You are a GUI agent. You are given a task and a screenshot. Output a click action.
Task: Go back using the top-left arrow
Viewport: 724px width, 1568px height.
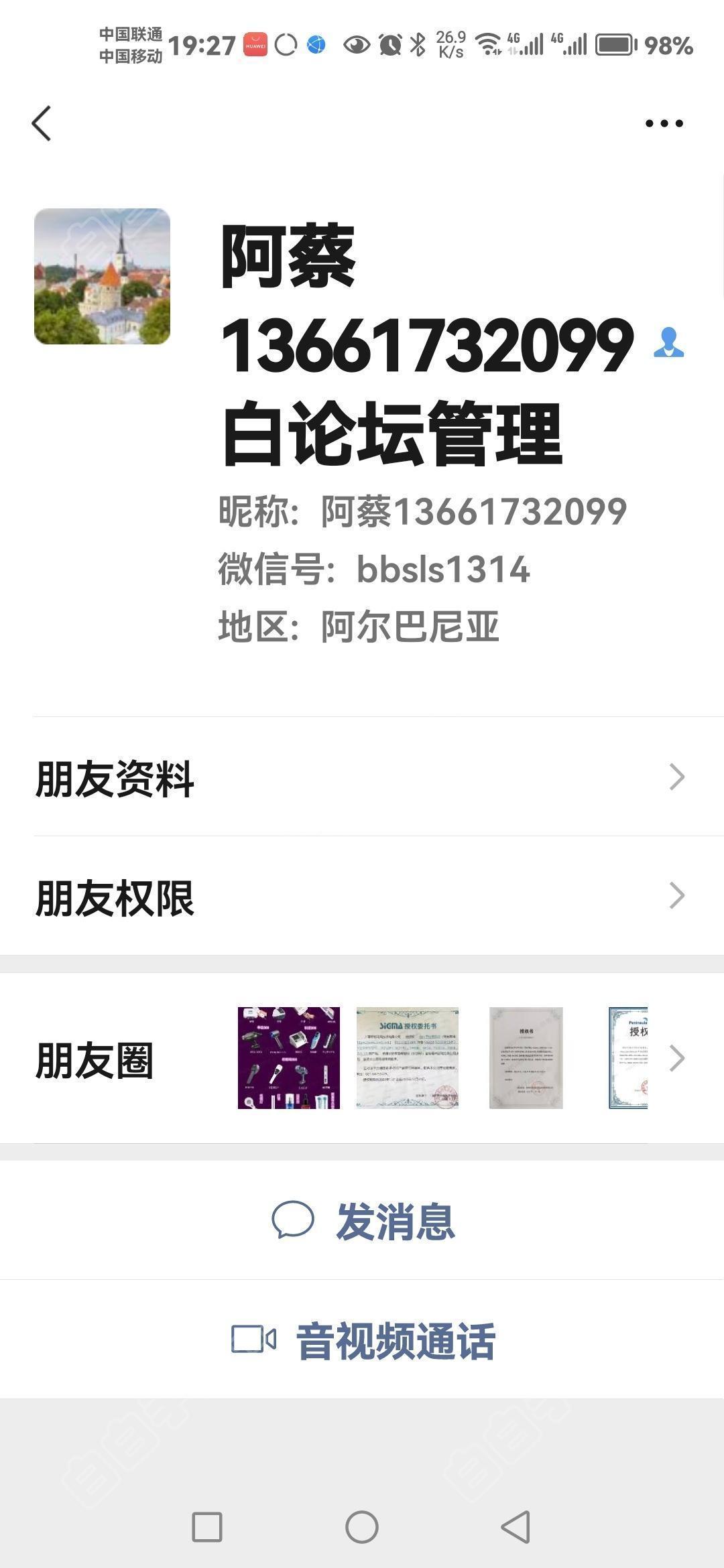(42, 124)
